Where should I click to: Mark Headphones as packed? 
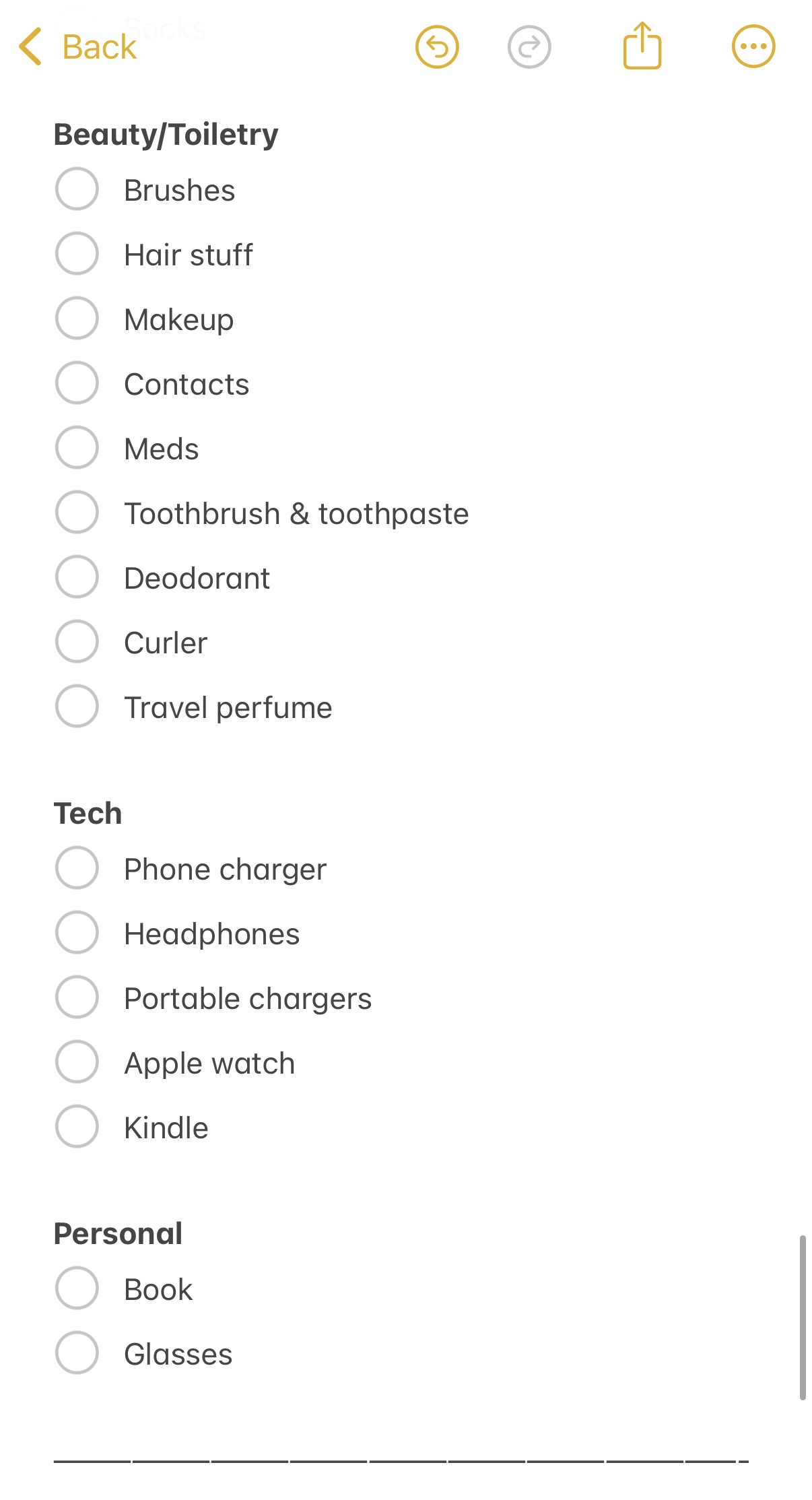click(x=77, y=933)
